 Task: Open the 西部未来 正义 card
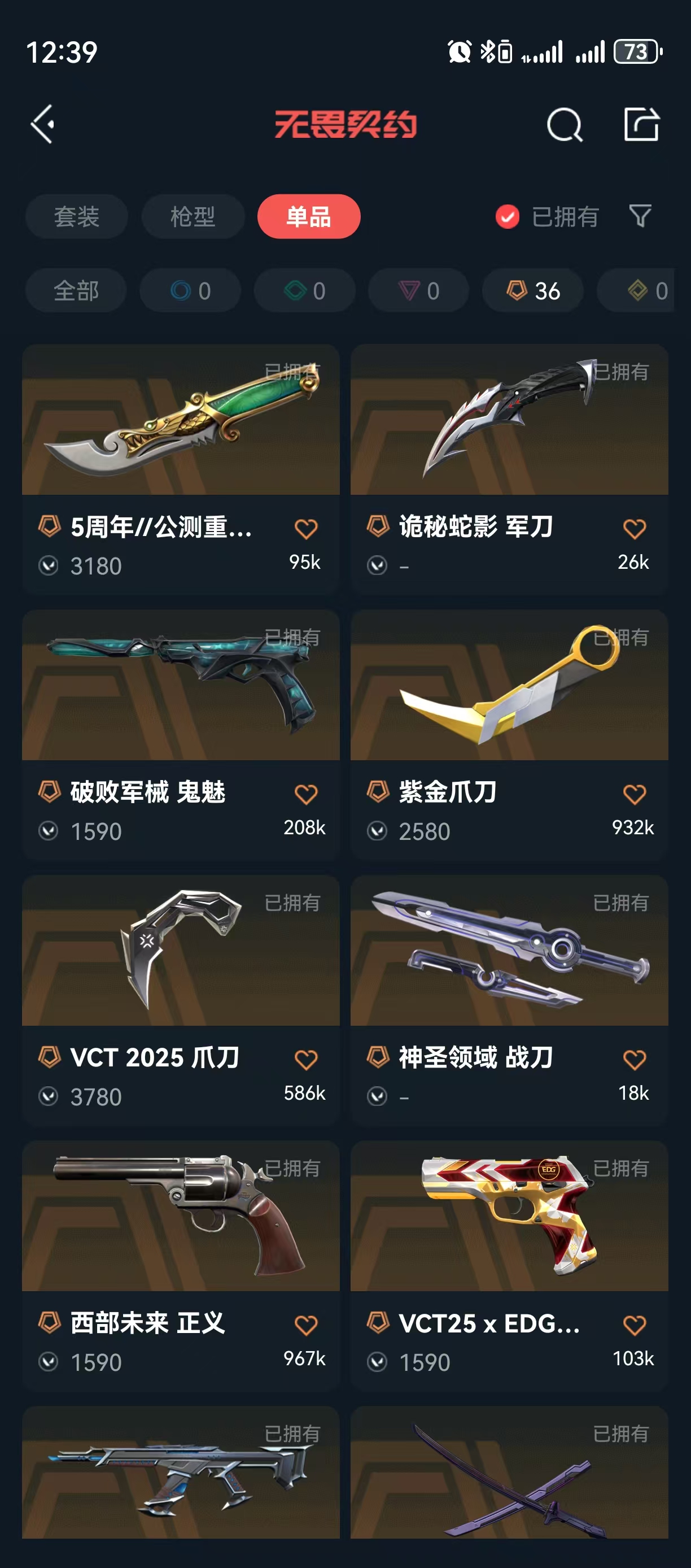click(x=181, y=1265)
